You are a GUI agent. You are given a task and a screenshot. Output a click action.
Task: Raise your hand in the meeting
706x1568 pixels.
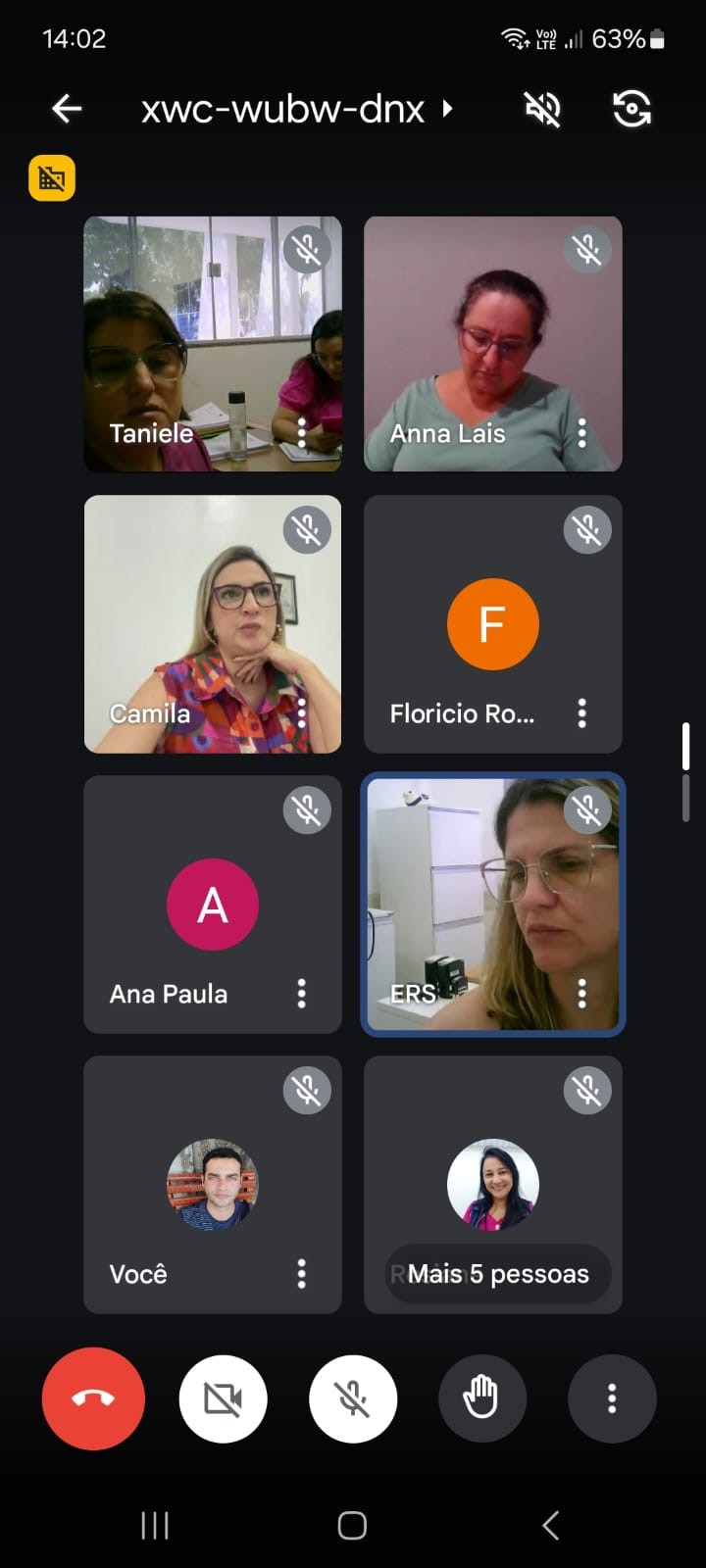click(x=481, y=1398)
